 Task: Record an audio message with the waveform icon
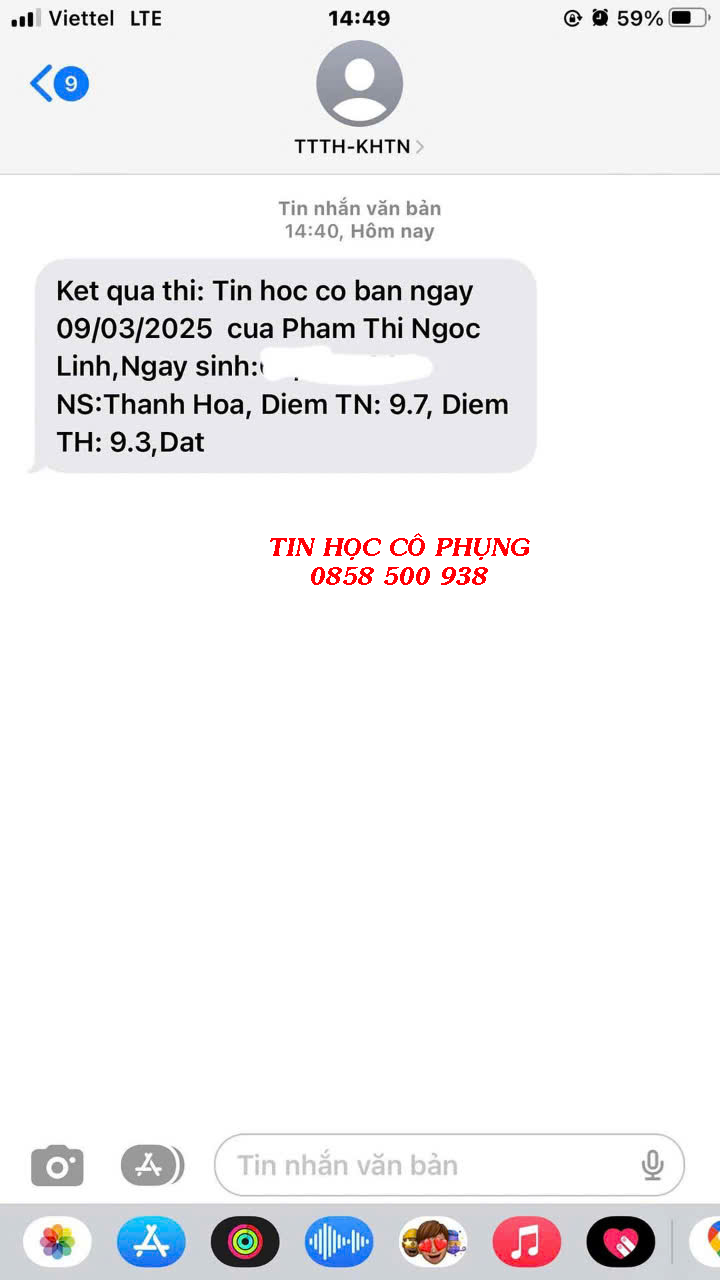(x=339, y=1243)
